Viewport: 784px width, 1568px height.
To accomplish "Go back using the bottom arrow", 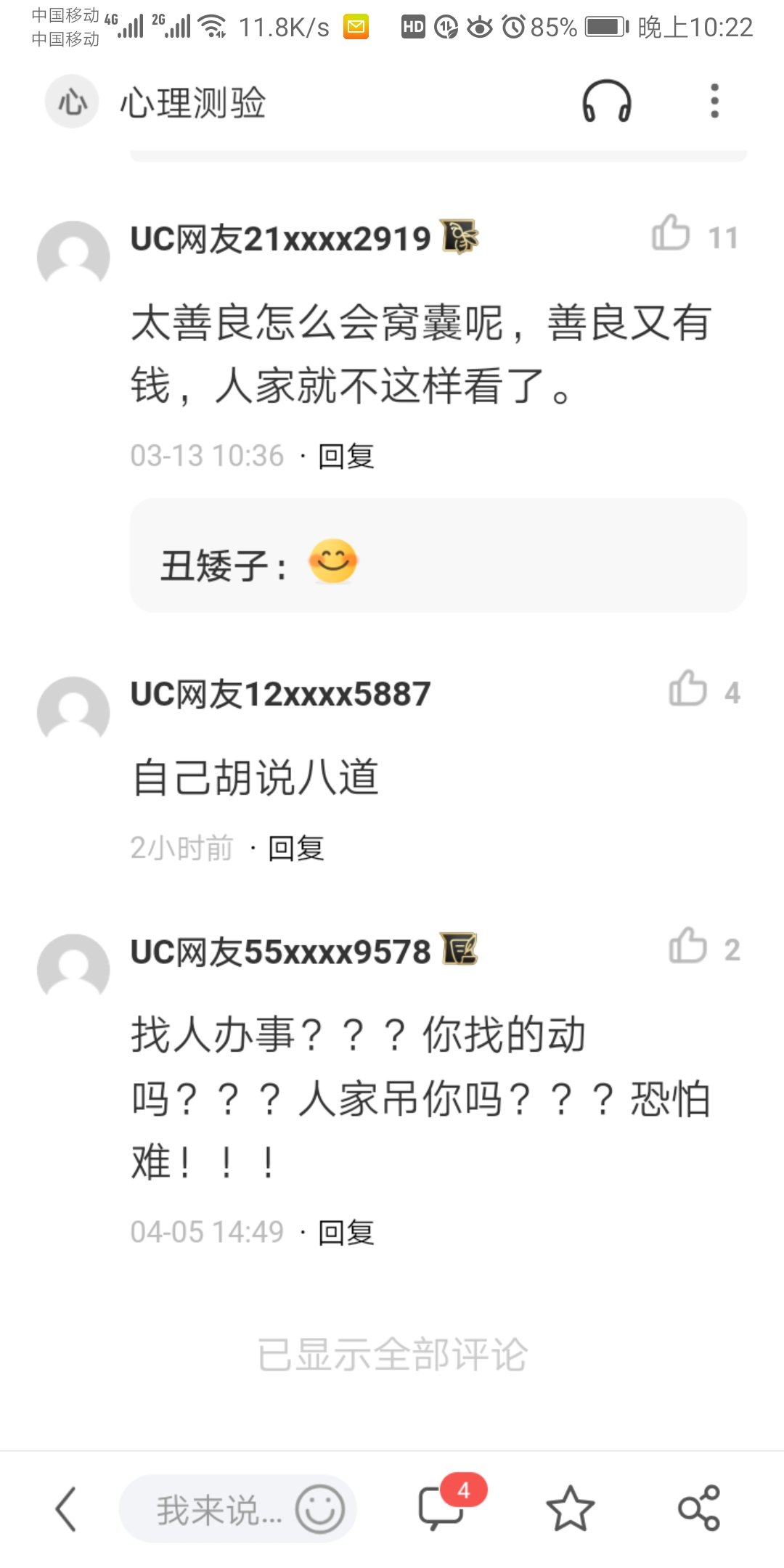I will click(66, 1508).
